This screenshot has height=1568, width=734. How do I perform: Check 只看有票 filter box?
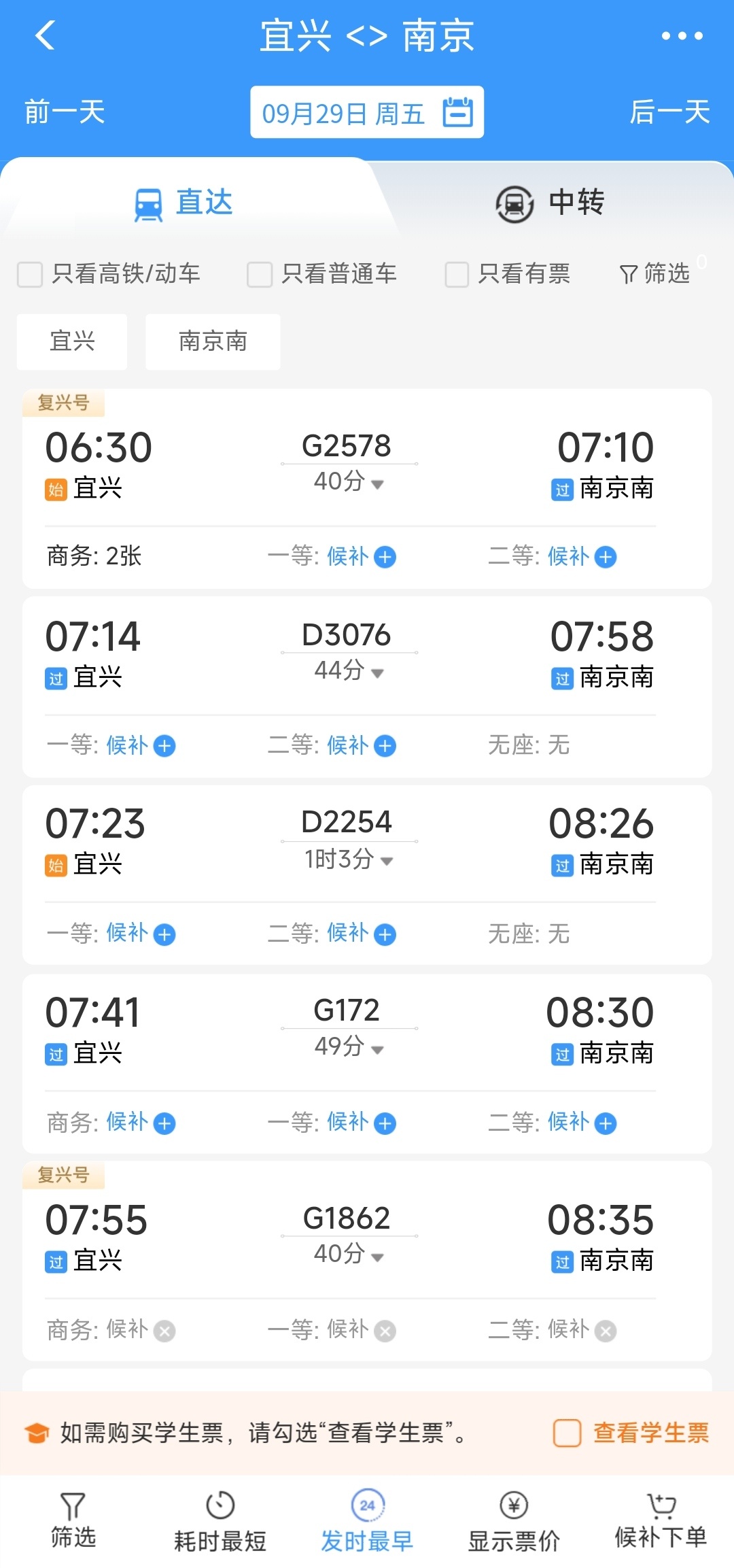(457, 275)
